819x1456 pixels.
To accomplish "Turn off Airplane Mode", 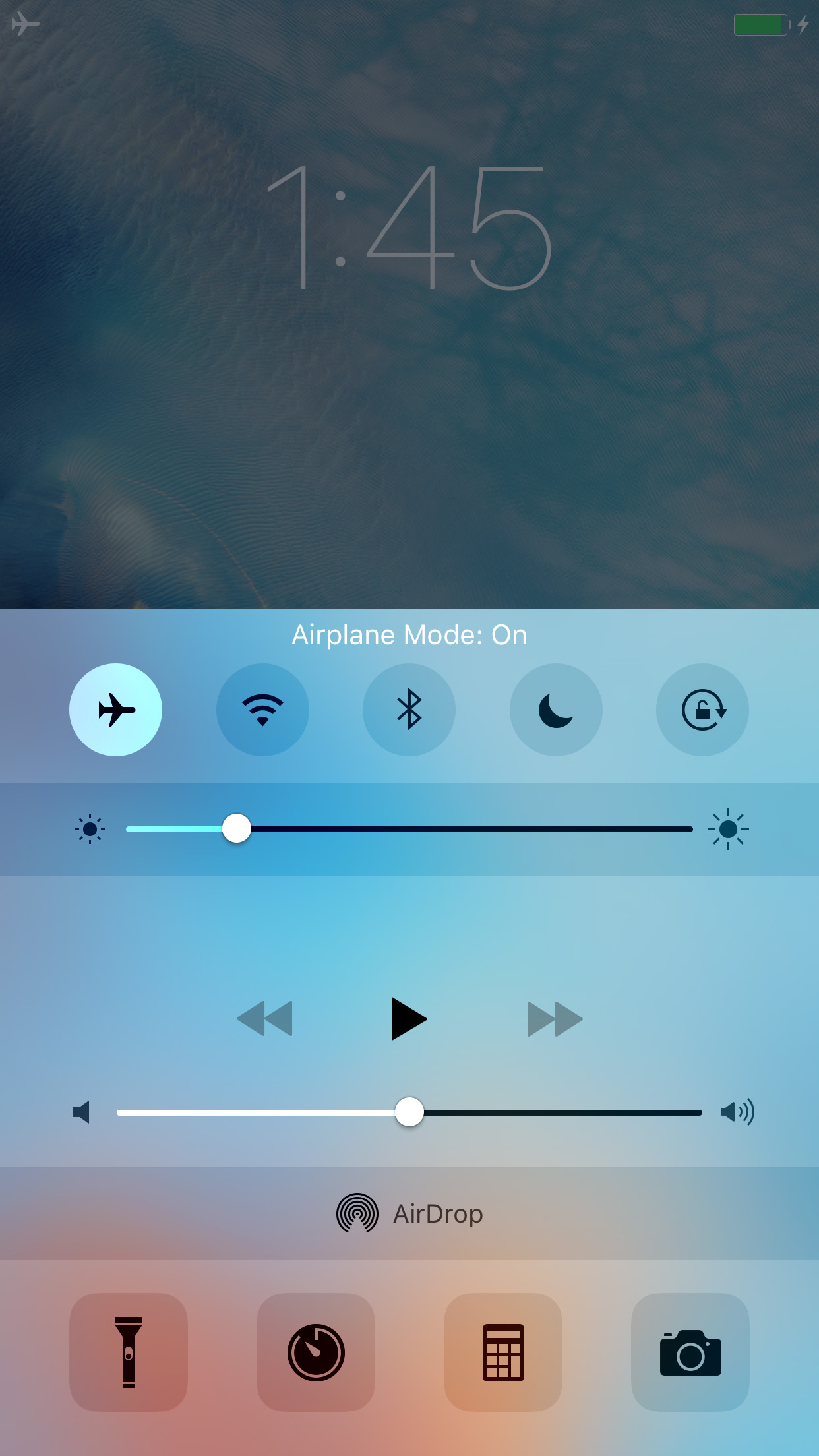I will (115, 710).
